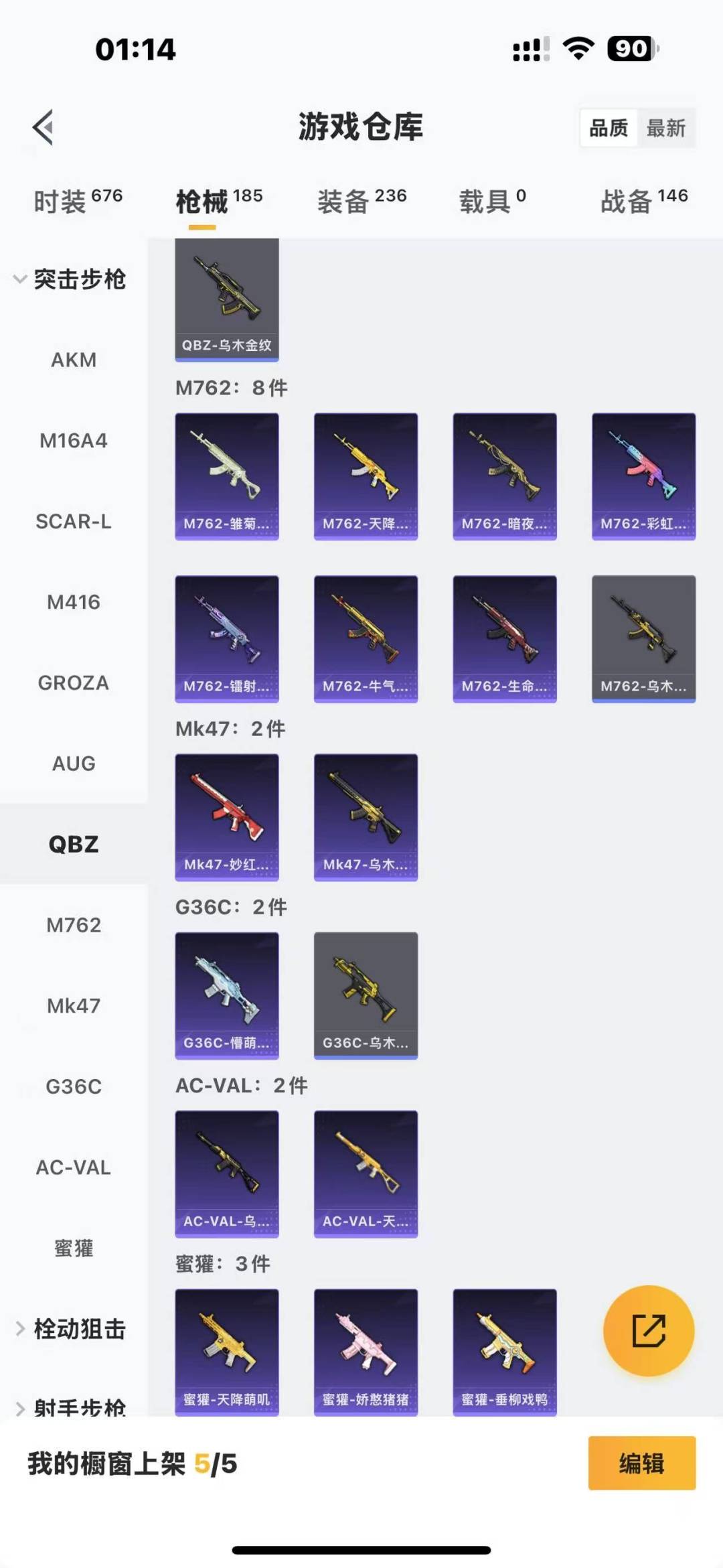This screenshot has height=1568, width=723.
Task: Collapse the 突击步枪 category
Action: (x=70, y=279)
